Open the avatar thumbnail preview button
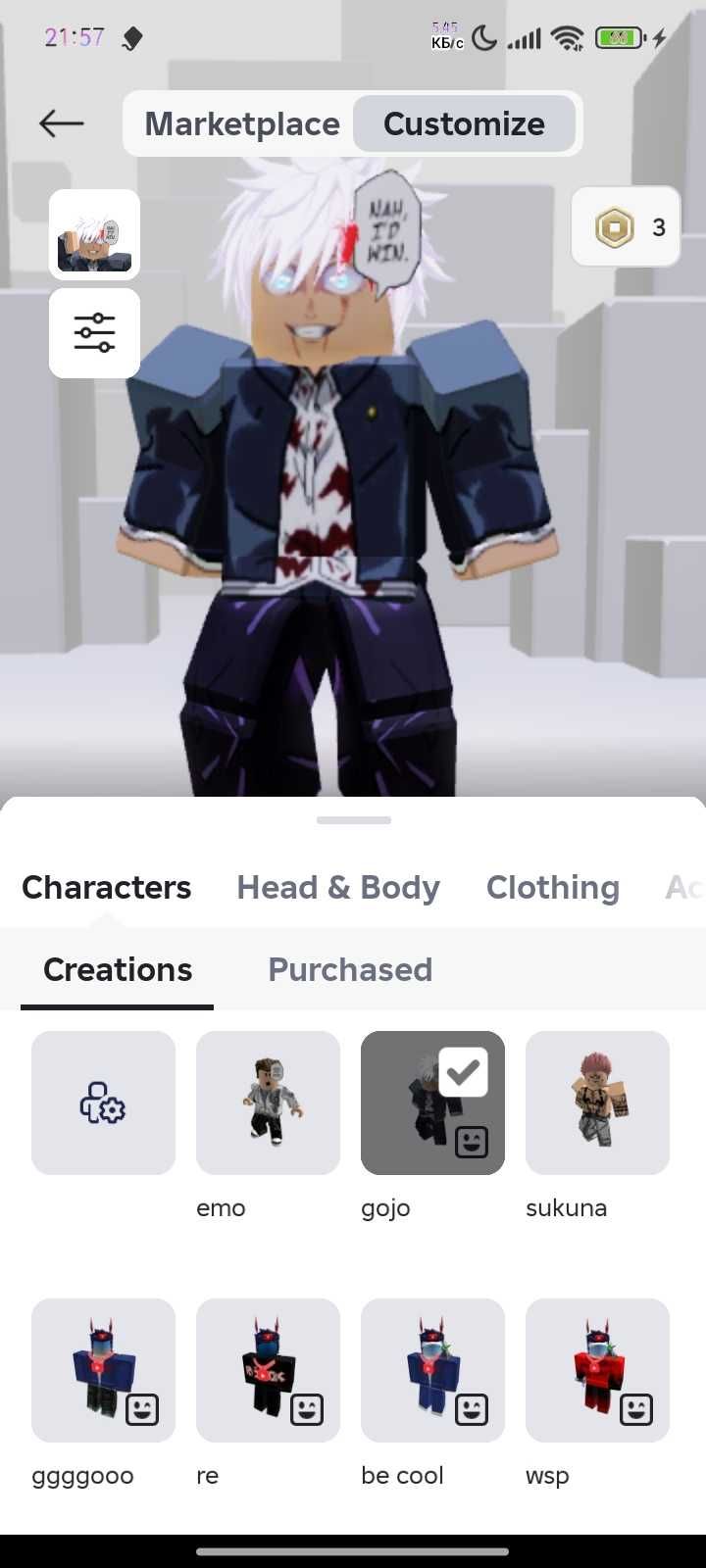Viewport: 706px width, 1568px height. [94, 234]
